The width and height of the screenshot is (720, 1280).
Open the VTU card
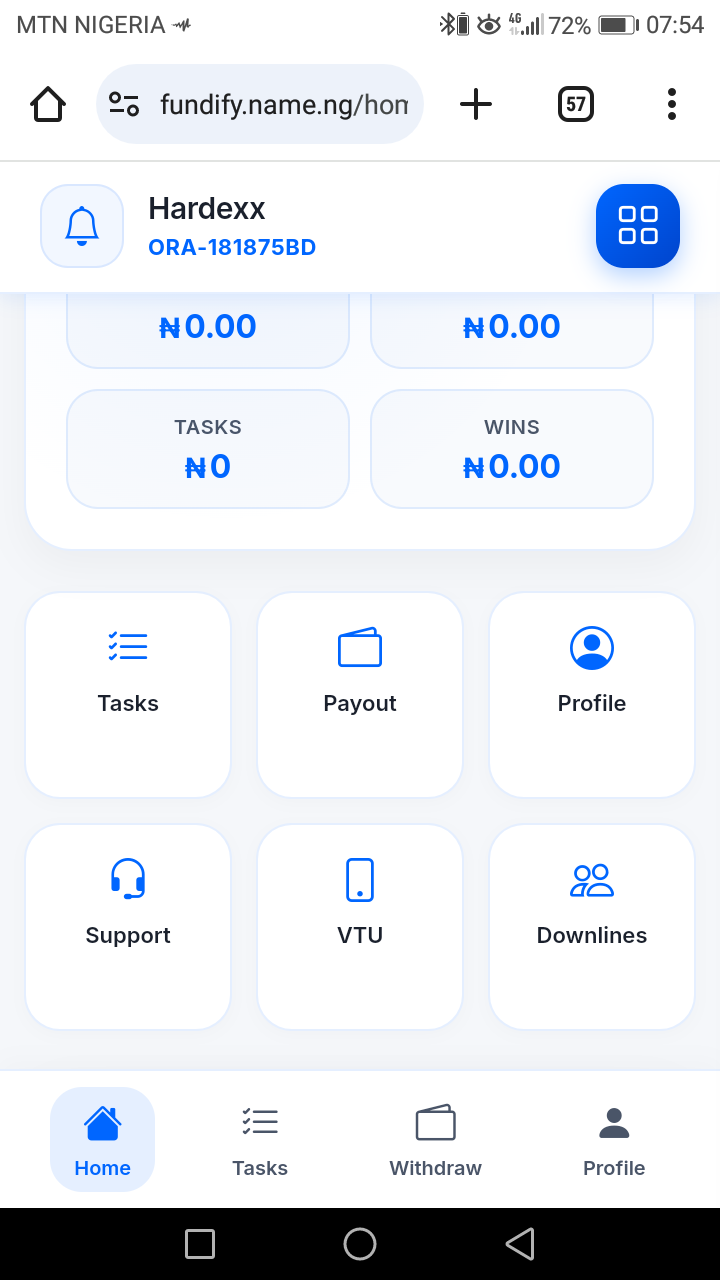tap(360, 927)
